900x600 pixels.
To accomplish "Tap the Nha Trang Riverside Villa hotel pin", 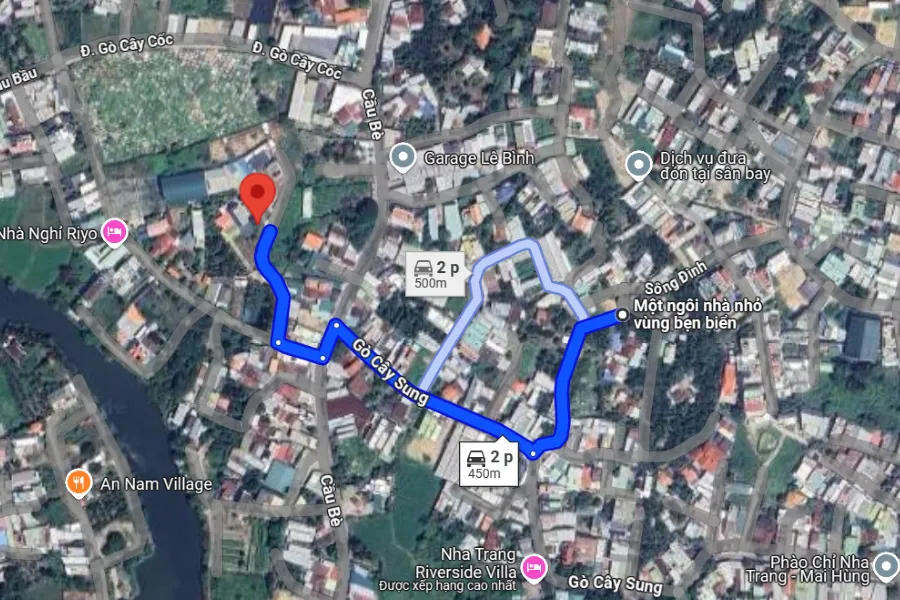I will tap(534, 567).
